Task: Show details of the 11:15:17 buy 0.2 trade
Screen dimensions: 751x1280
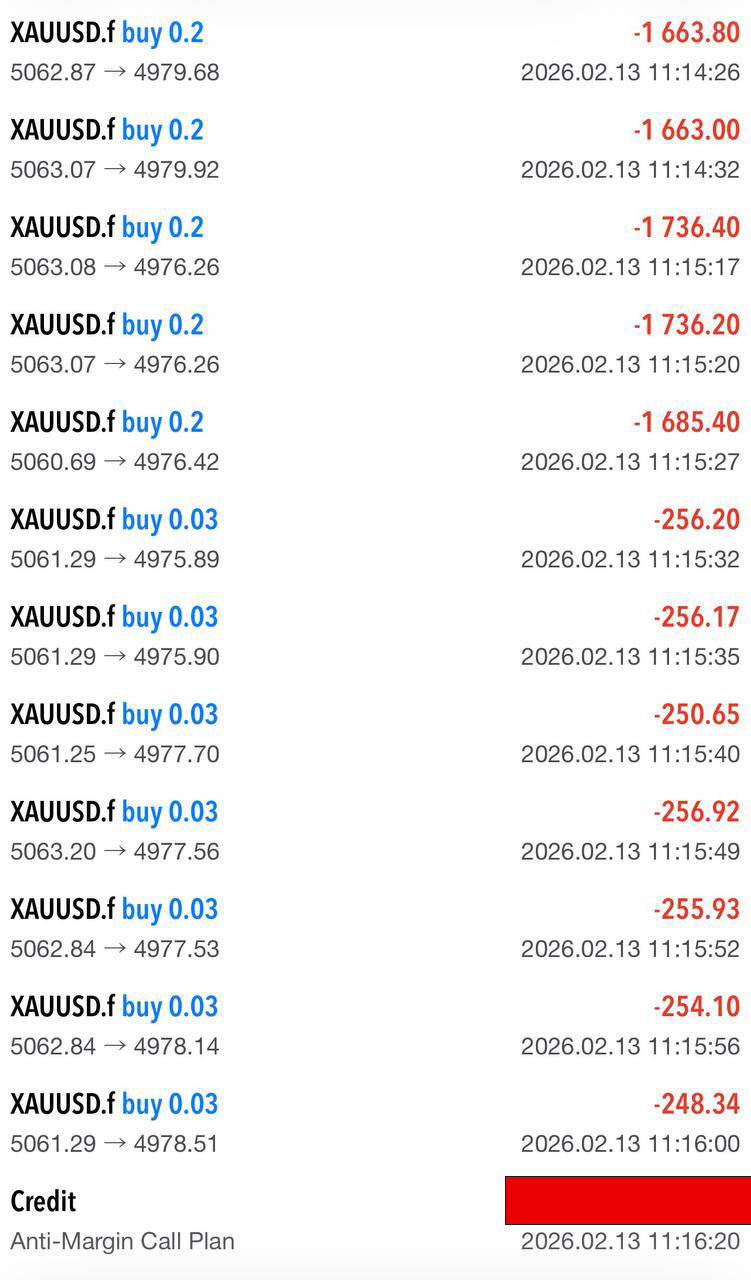Action: point(375,247)
